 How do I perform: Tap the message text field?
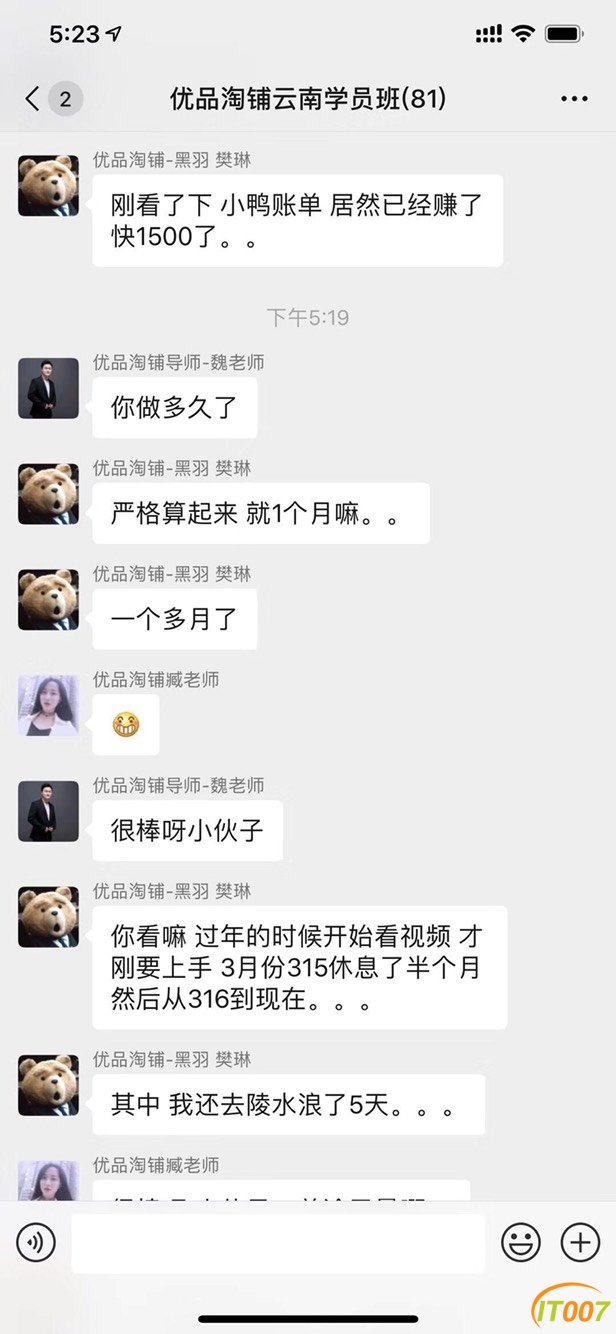(278, 1243)
